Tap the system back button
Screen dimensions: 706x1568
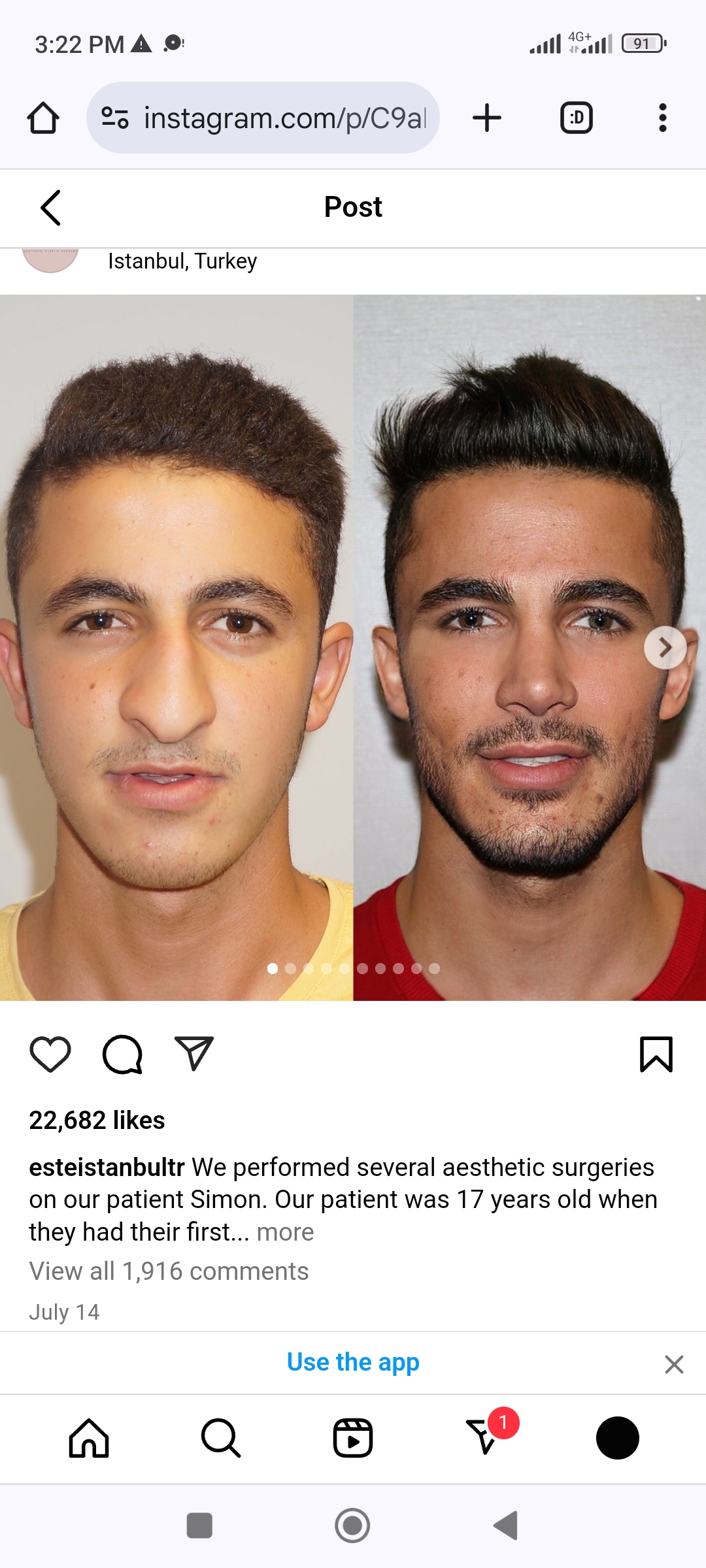[506, 1526]
